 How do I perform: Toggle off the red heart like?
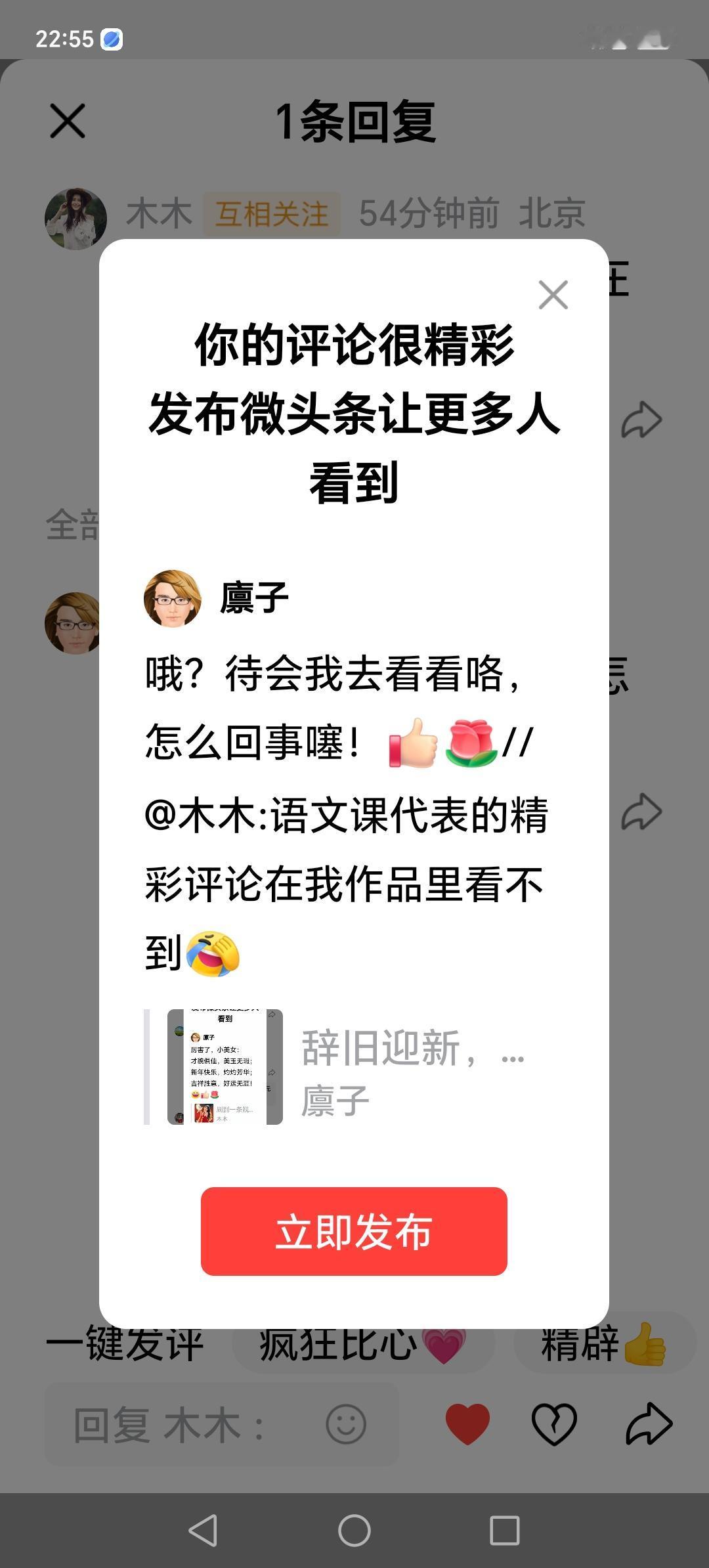(467, 1424)
